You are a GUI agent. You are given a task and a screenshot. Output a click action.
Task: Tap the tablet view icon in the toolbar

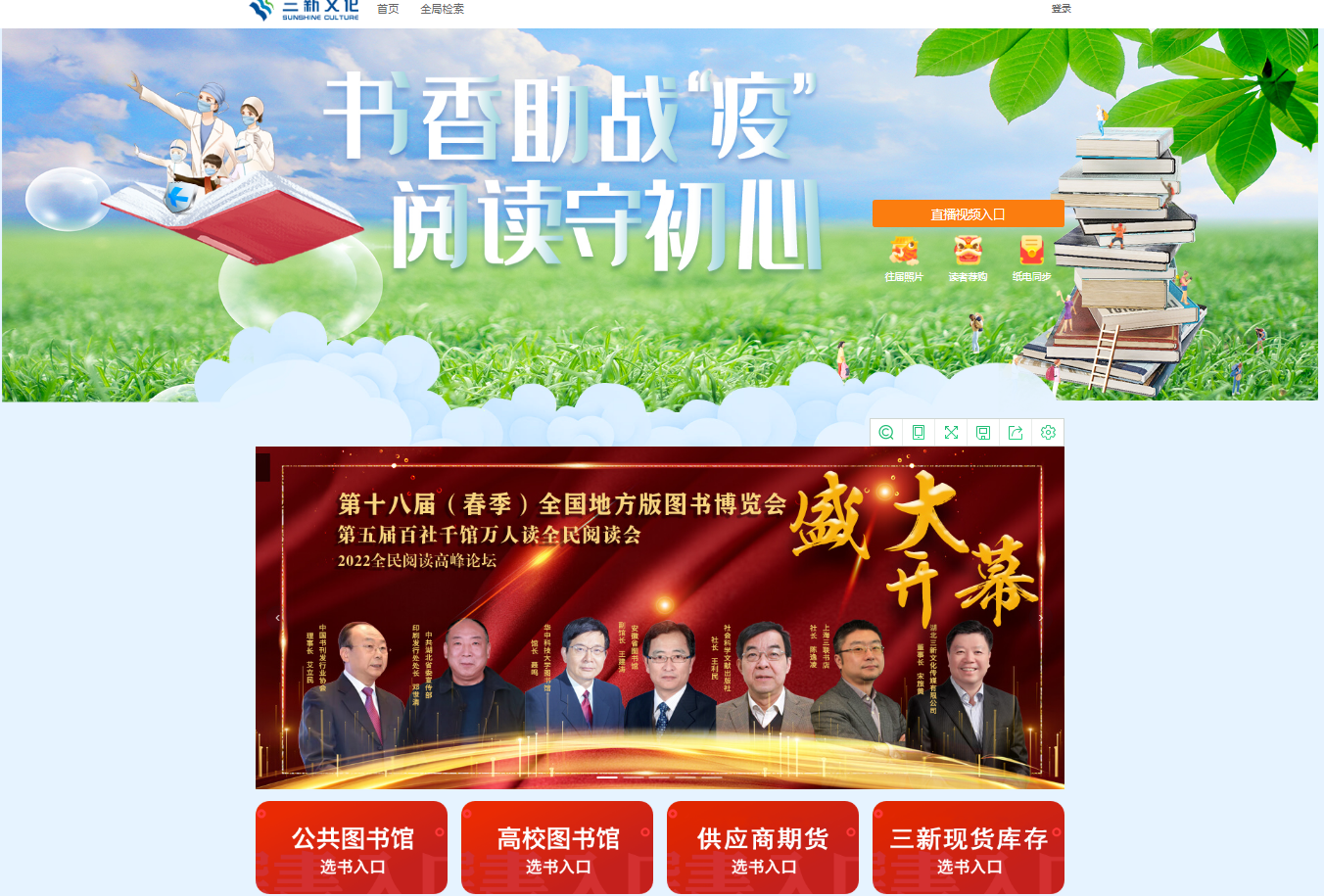(919, 432)
